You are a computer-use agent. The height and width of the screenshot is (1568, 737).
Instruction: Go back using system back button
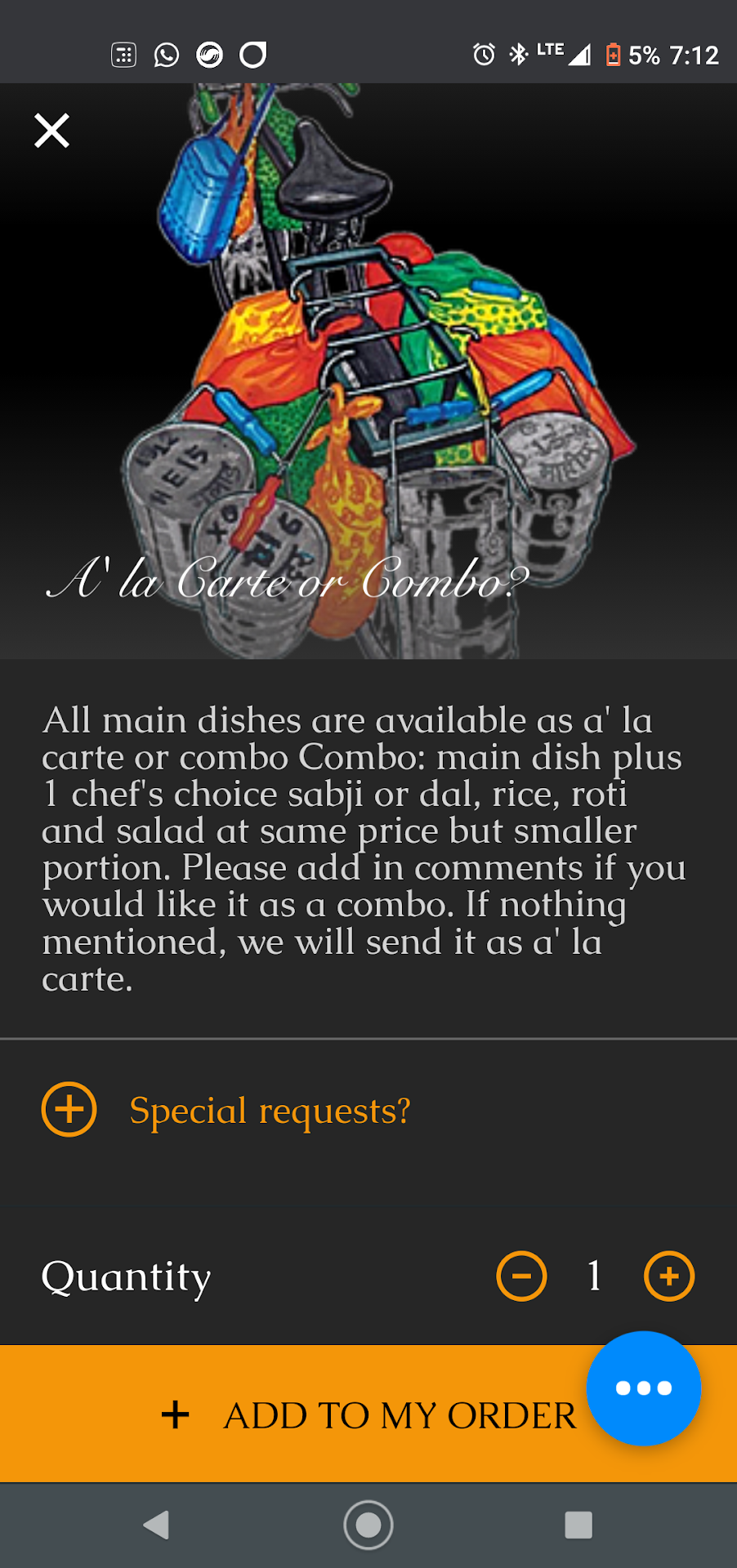tap(155, 1525)
